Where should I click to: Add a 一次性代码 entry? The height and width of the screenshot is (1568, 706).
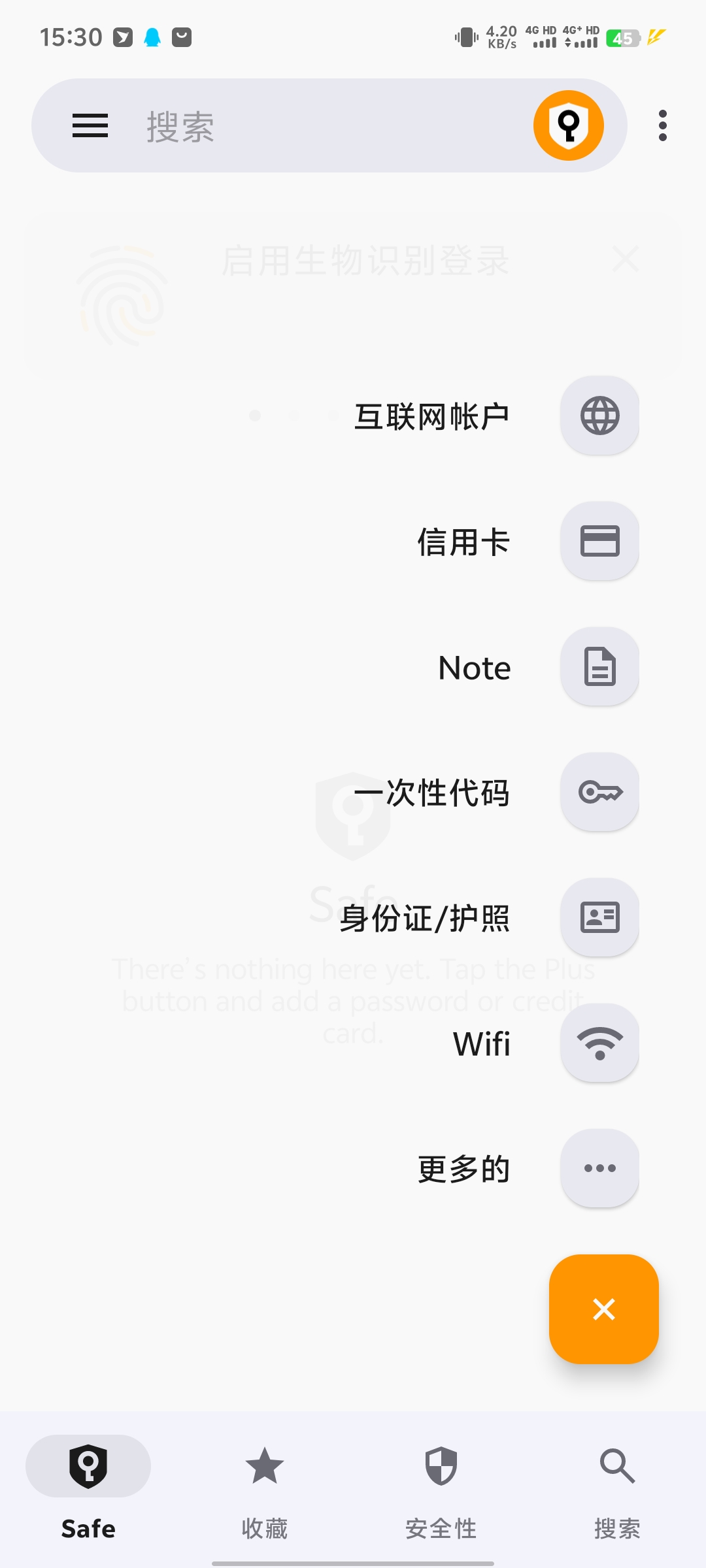(599, 792)
